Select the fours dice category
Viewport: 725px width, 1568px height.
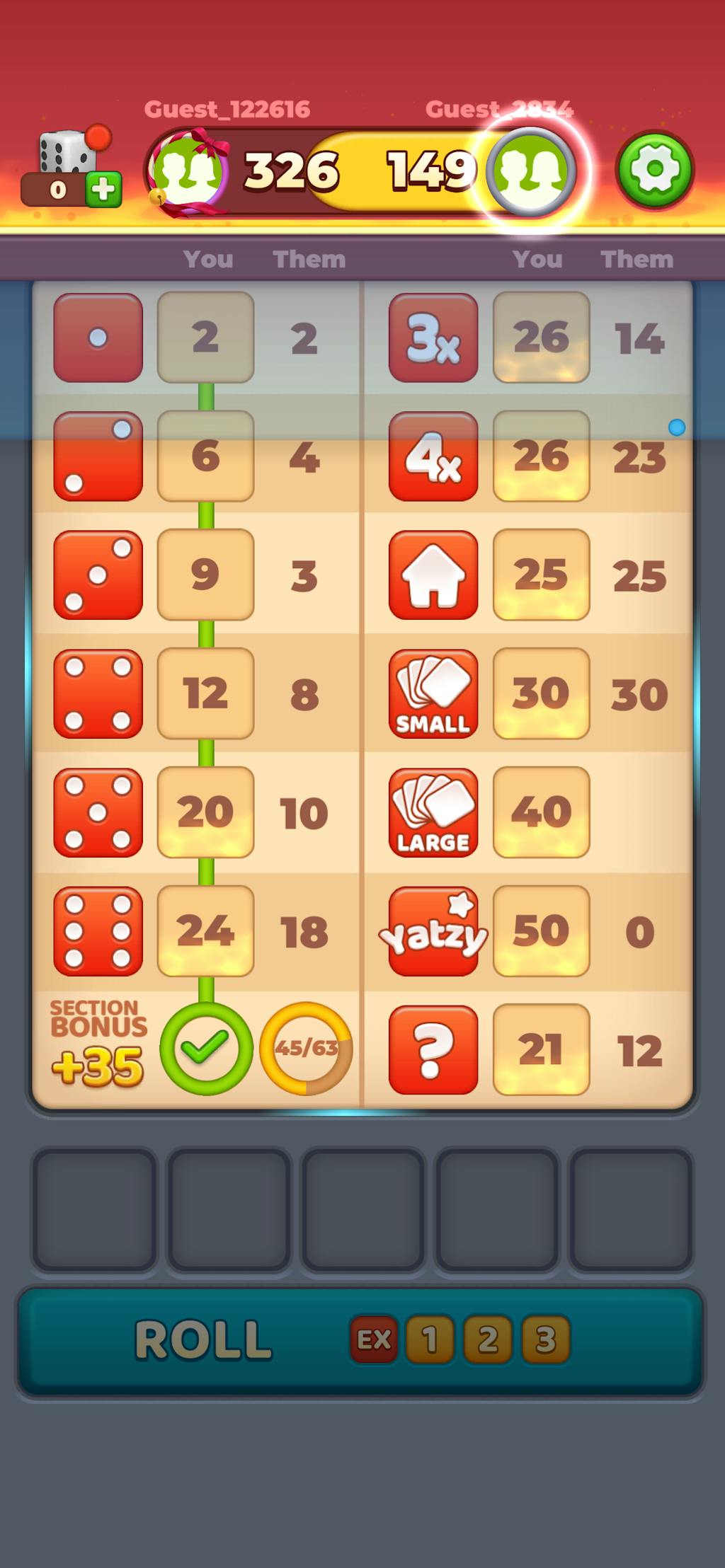pos(98,693)
